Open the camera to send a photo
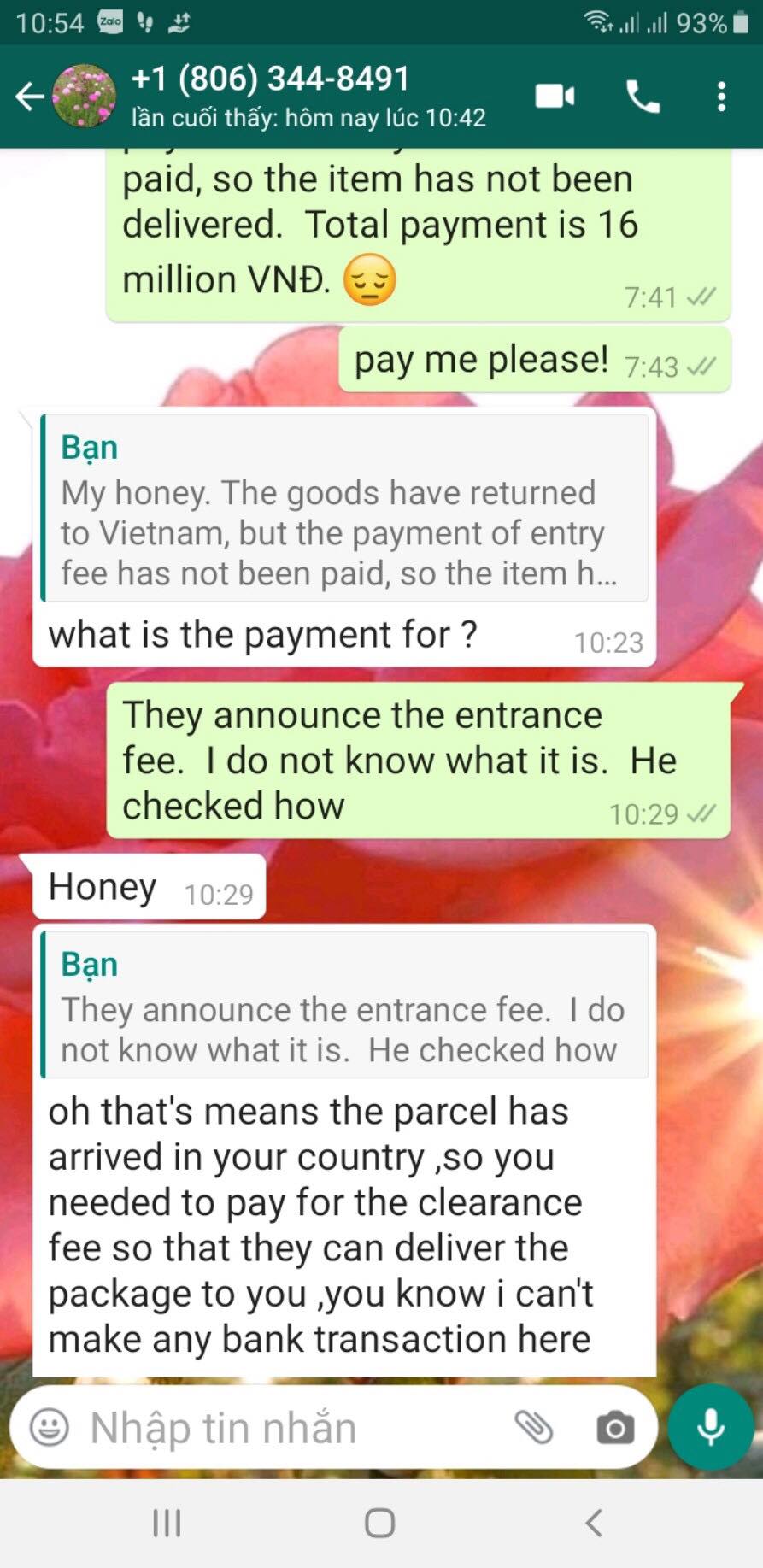Viewport: 763px width, 1568px height. [x=615, y=1428]
